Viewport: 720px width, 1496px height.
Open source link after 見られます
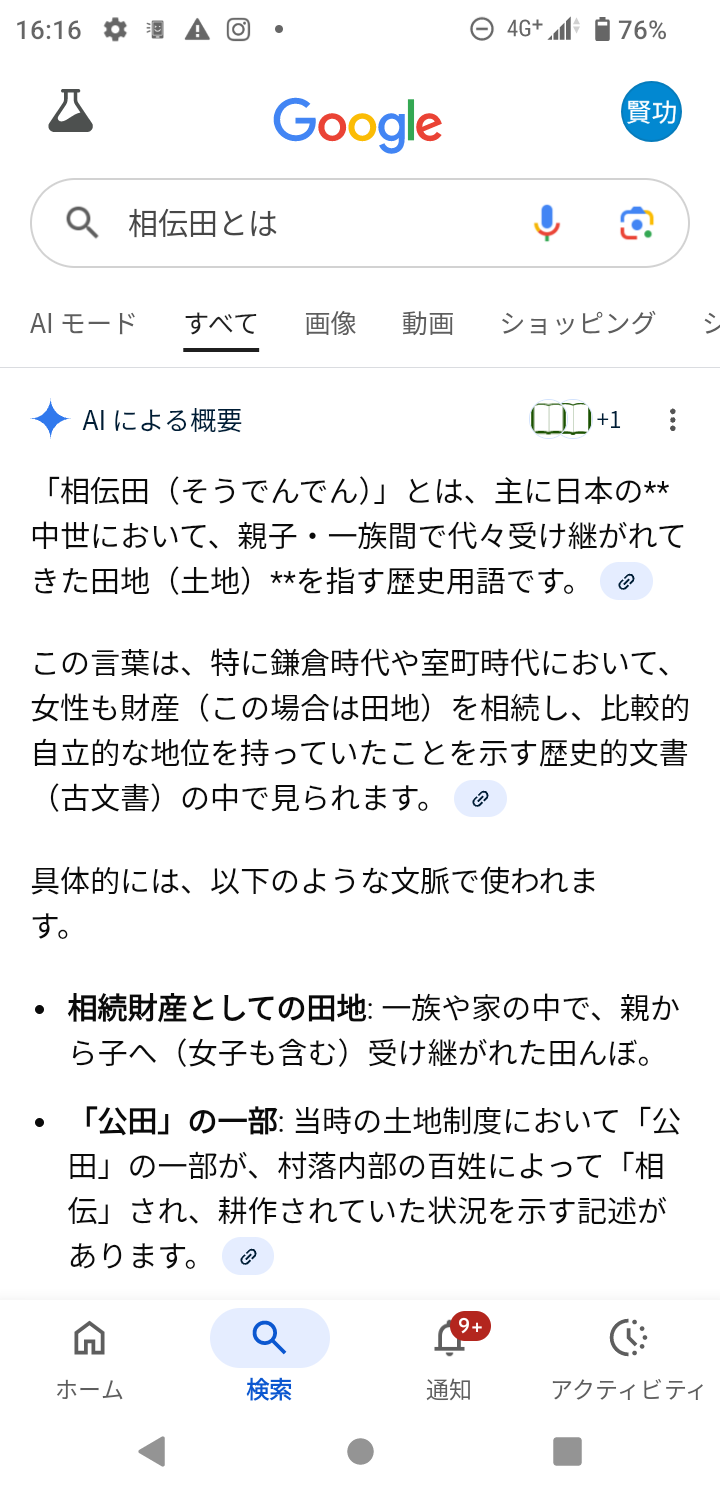[x=480, y=799]
